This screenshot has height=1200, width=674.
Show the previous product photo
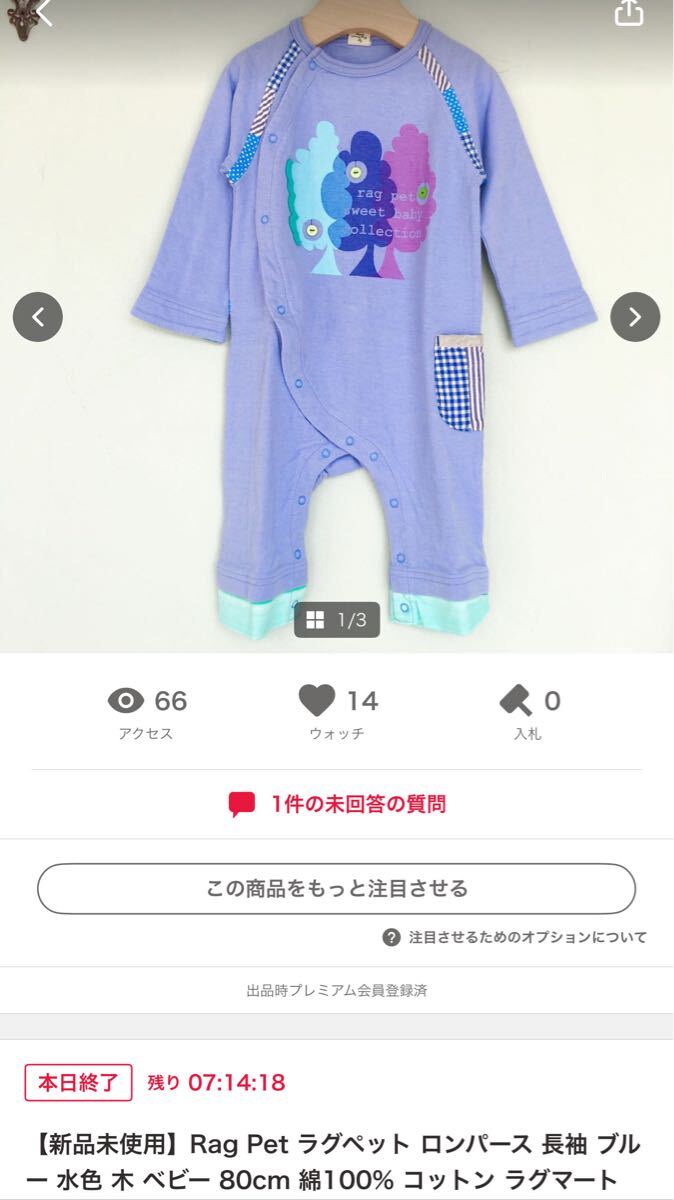pos(38,318)
